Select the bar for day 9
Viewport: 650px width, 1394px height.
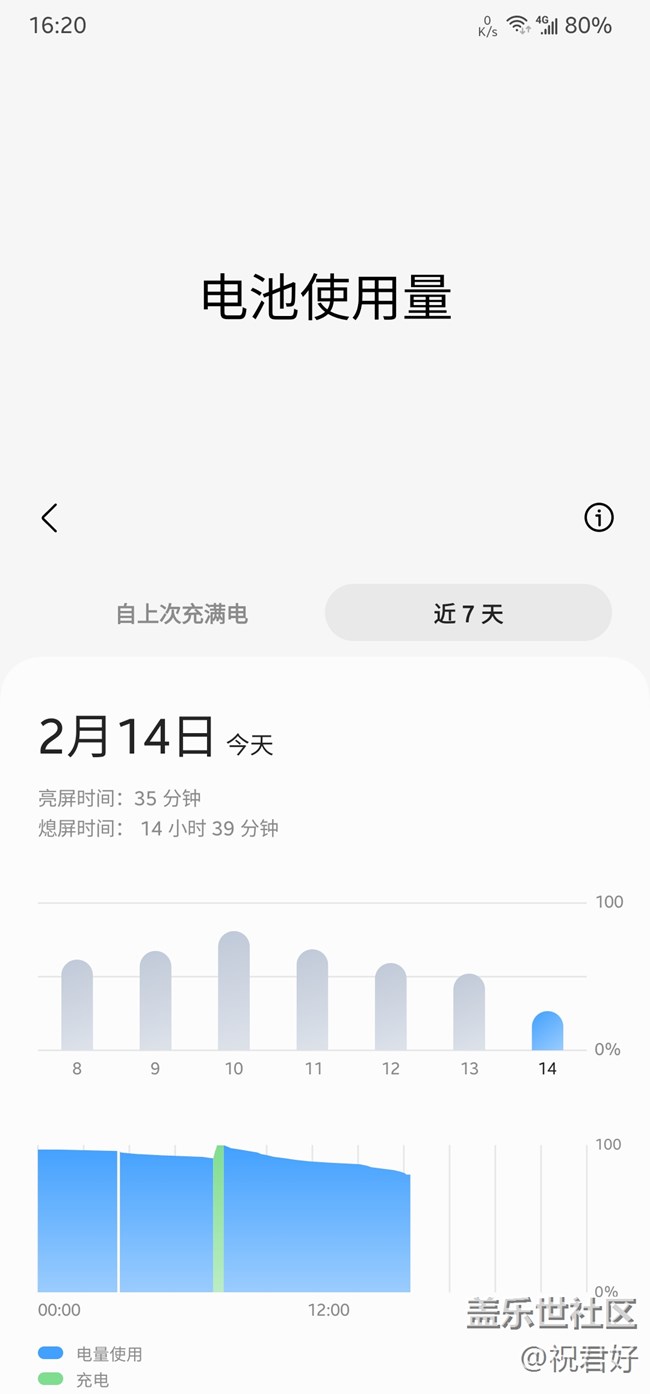tap(155, 1000)
